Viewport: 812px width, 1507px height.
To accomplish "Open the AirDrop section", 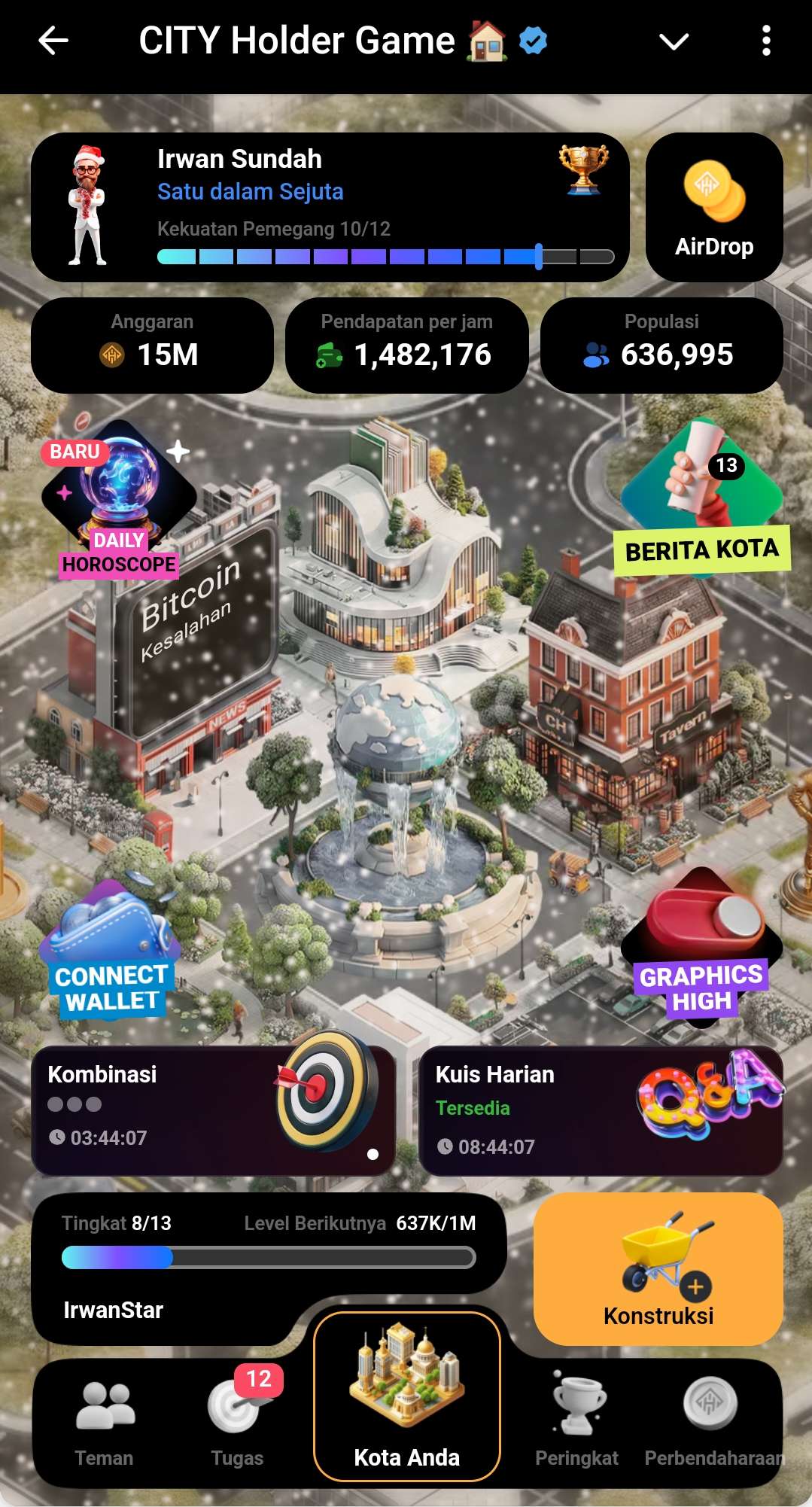I will [x=713, y=208].
